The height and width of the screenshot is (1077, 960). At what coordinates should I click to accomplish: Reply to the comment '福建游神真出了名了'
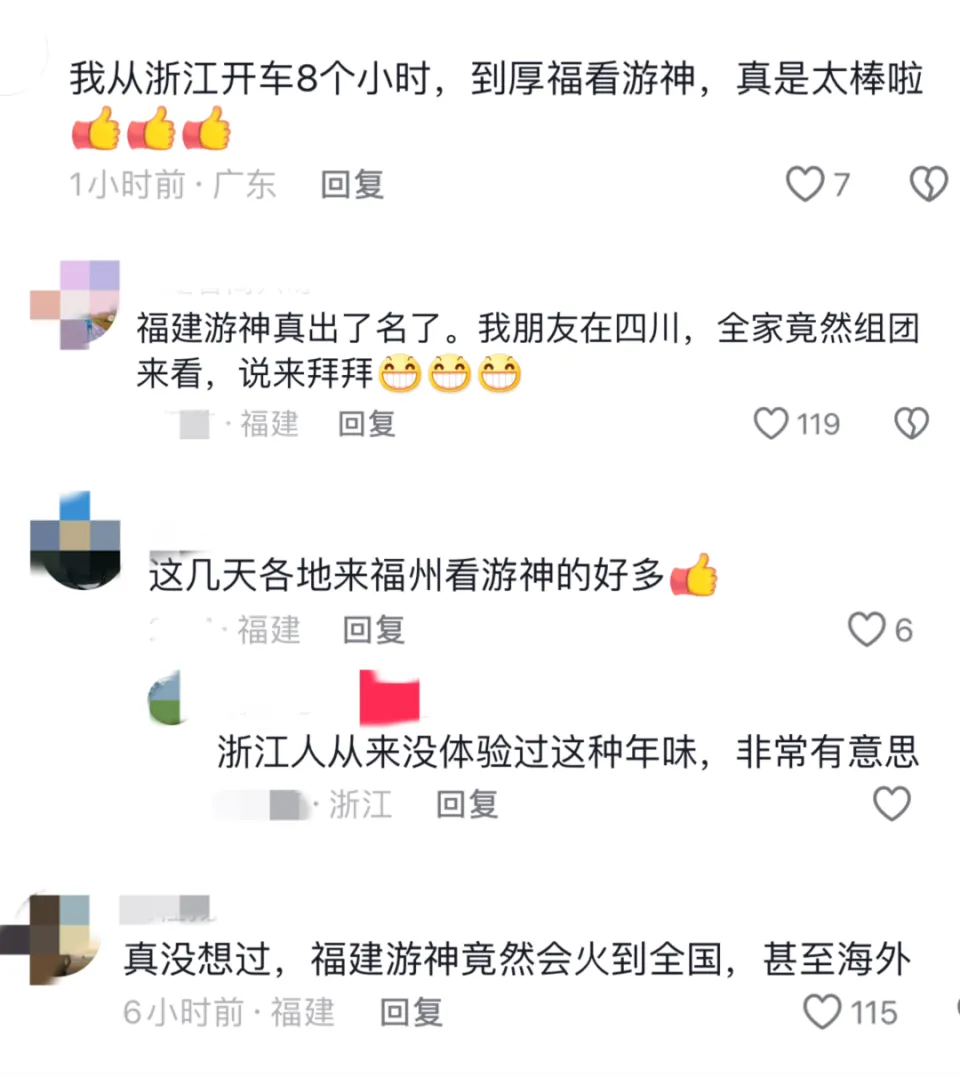point(366,424)
